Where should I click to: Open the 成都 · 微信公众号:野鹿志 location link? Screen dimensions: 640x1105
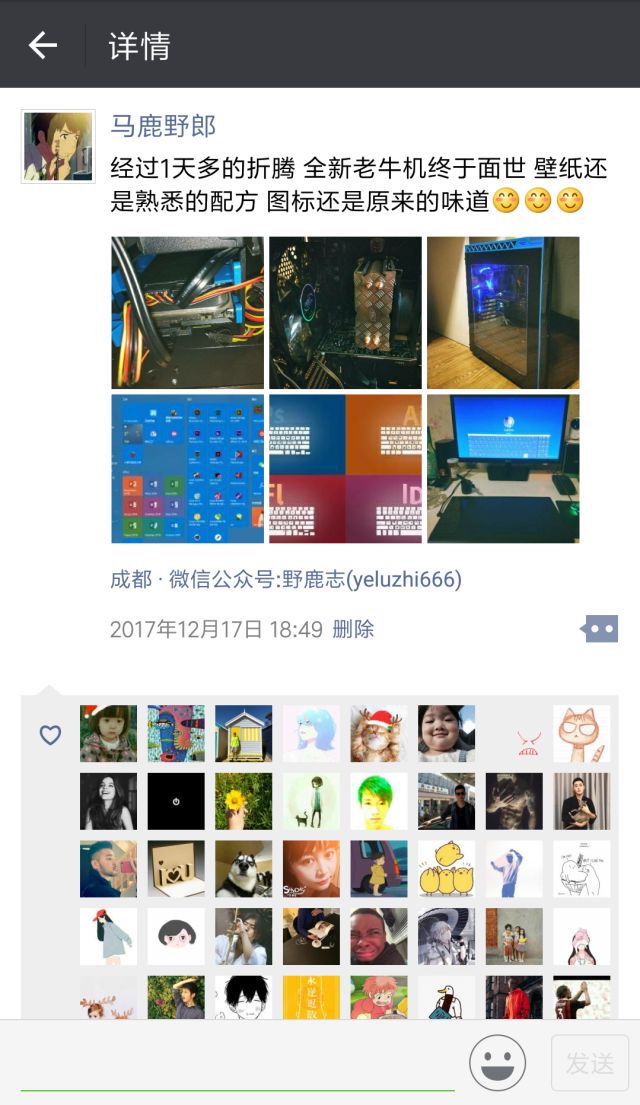coord(285,579)
